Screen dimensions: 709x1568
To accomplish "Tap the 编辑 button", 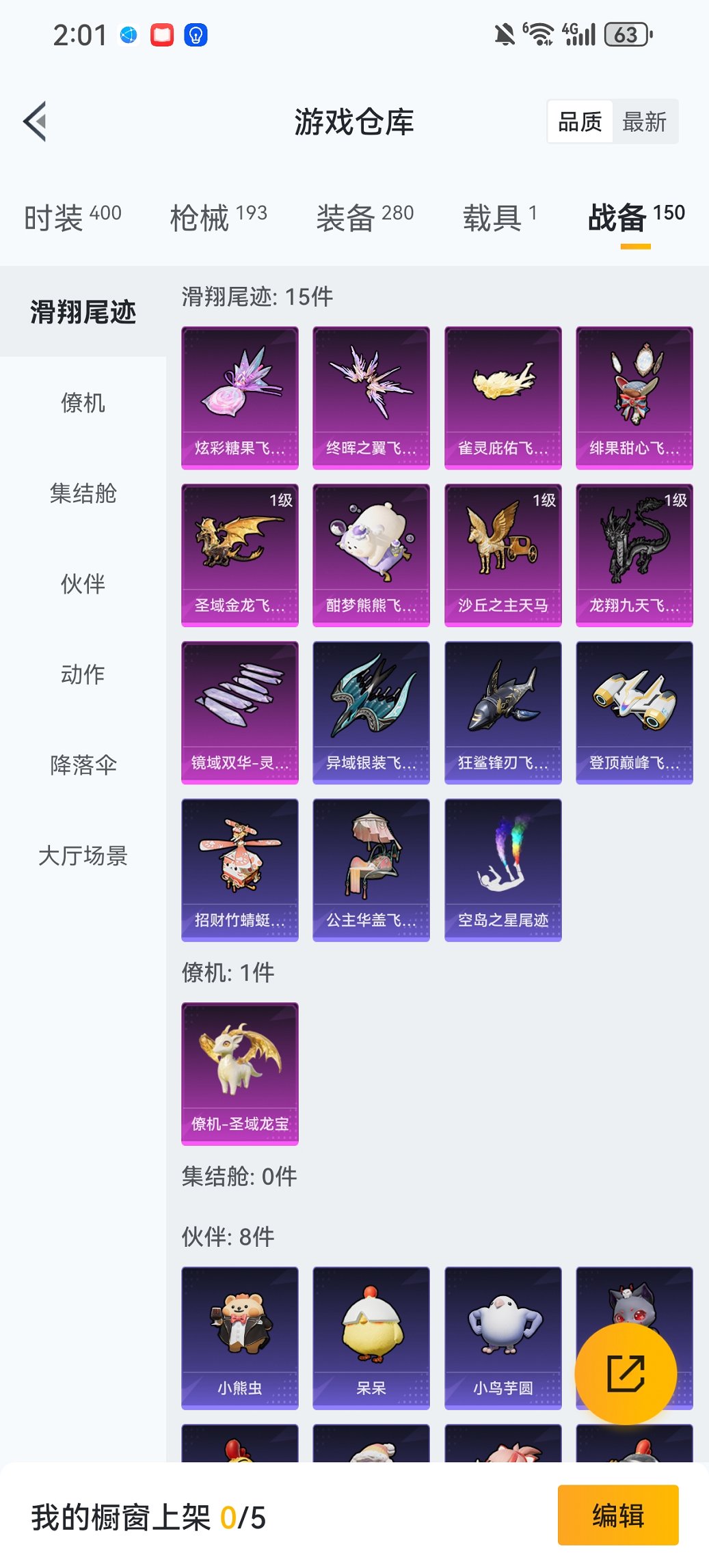I will coord(617,1515).
